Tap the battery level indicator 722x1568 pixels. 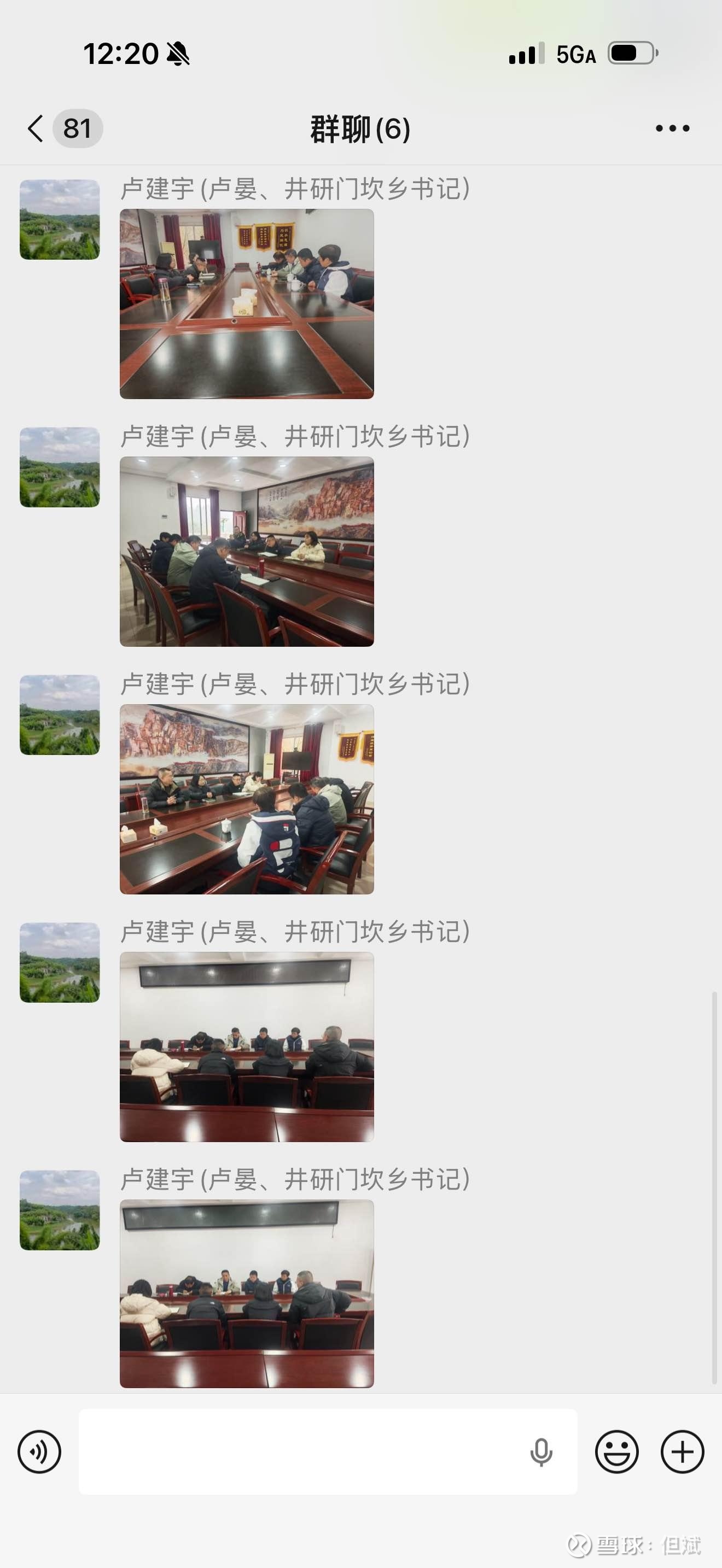[631, 54]
